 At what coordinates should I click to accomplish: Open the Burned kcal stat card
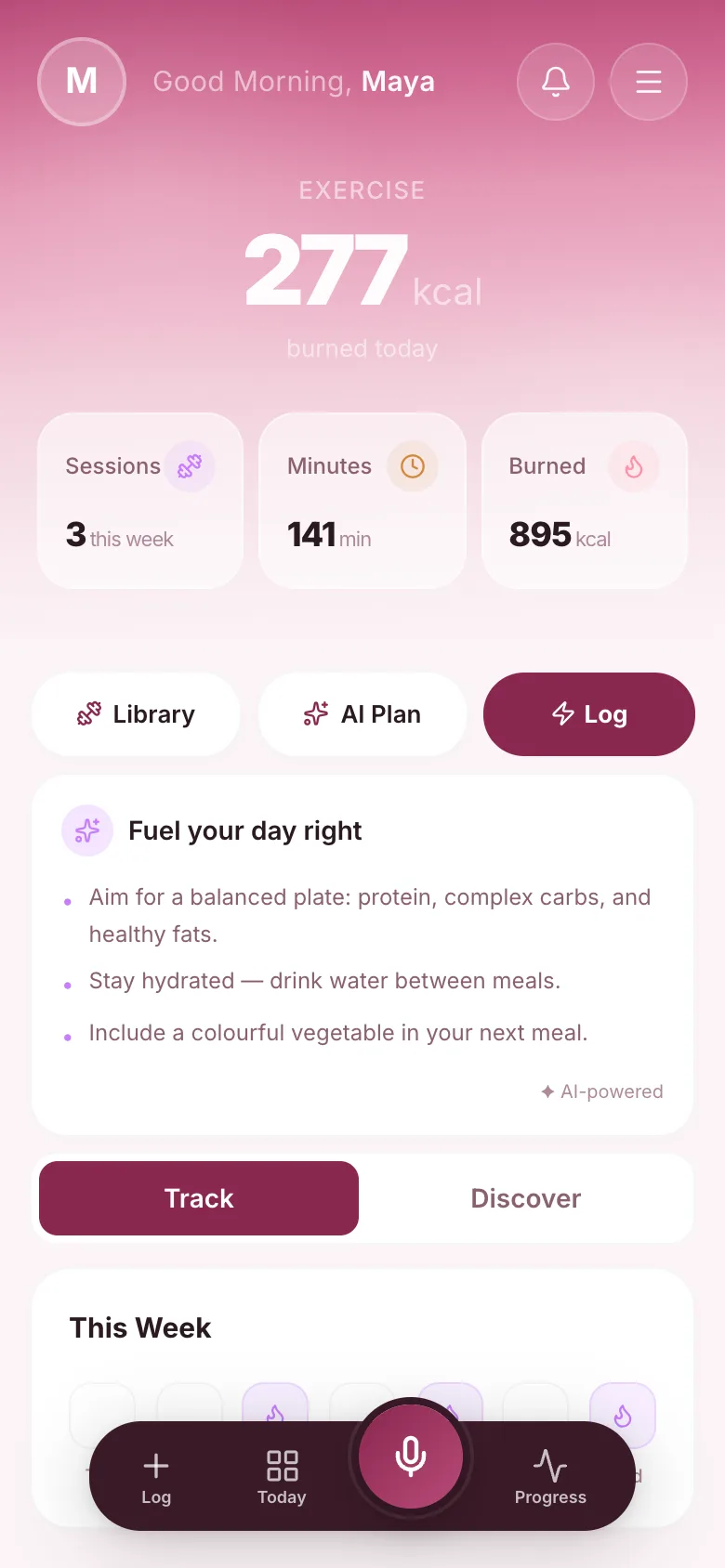(x=585, y=501)
